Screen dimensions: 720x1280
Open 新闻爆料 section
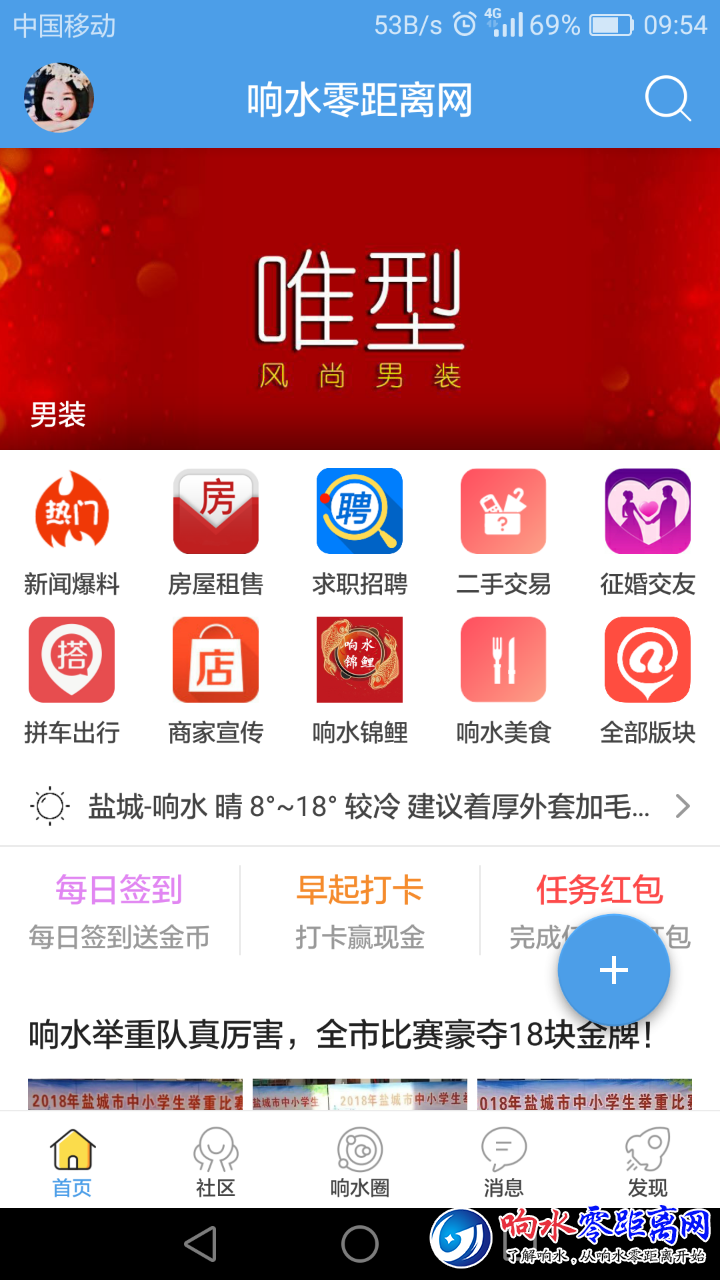click(72, 532)
